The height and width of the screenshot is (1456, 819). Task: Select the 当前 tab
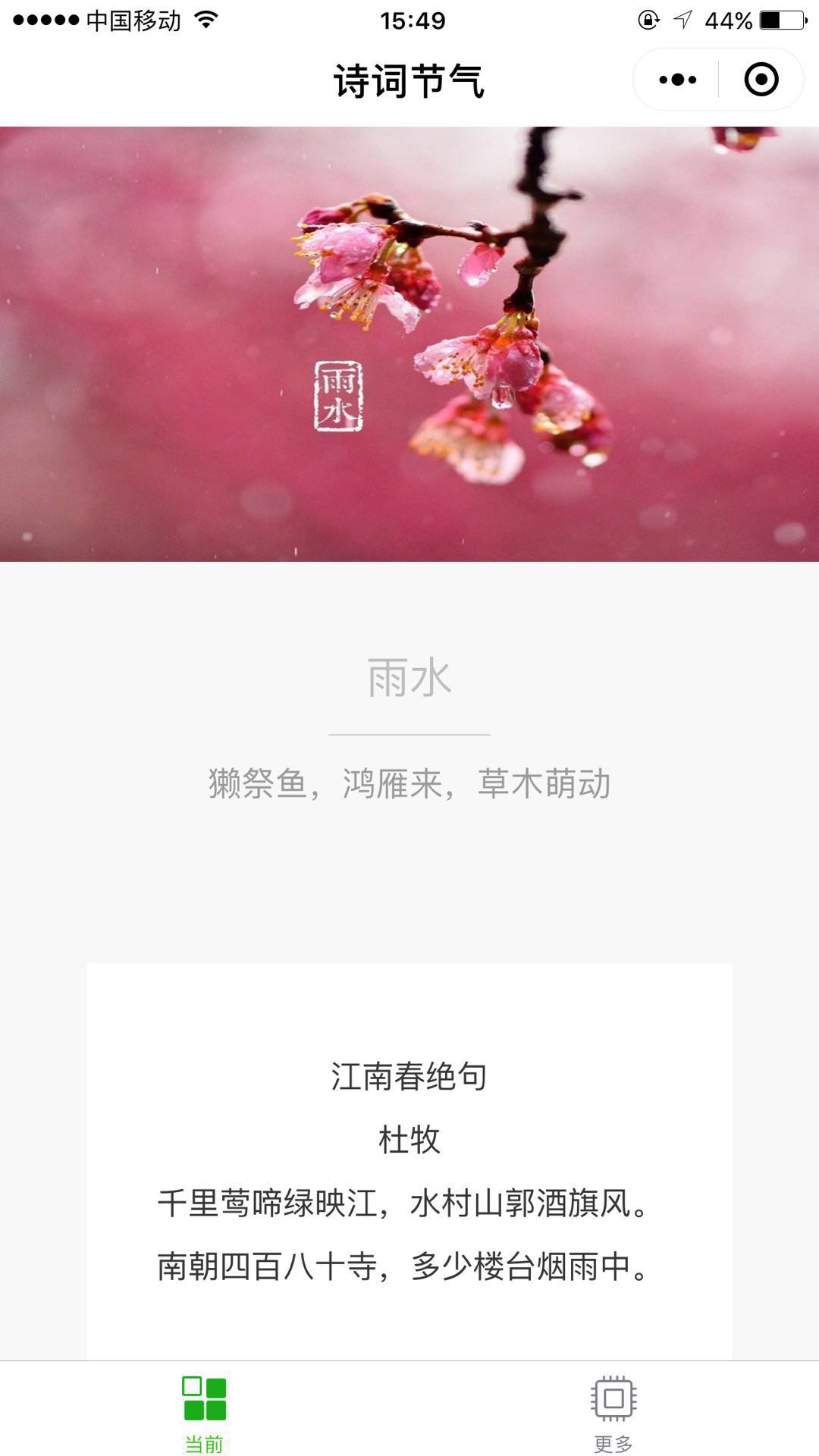pyautogui.click(x=204, y=1412)
